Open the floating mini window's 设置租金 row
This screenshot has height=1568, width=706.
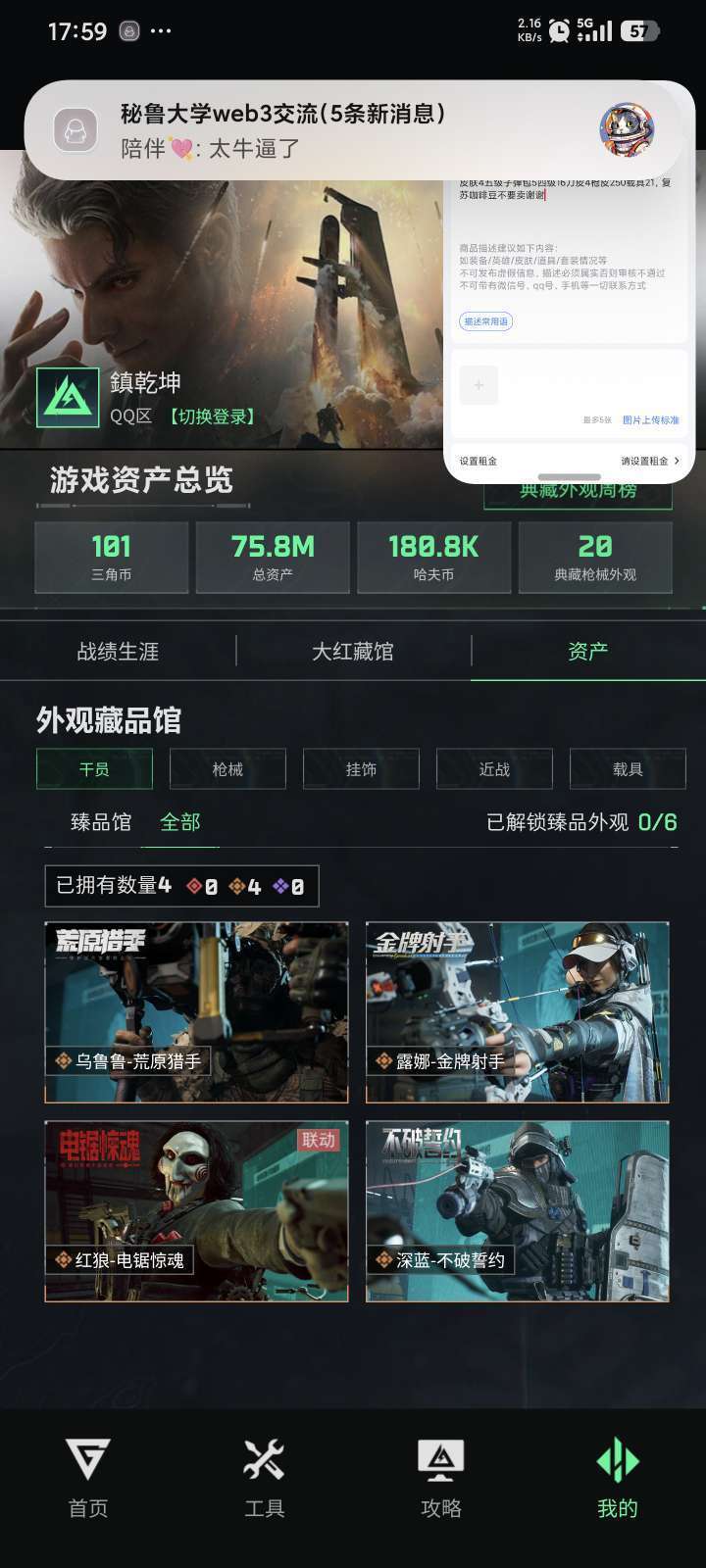[x=569, y=461]
